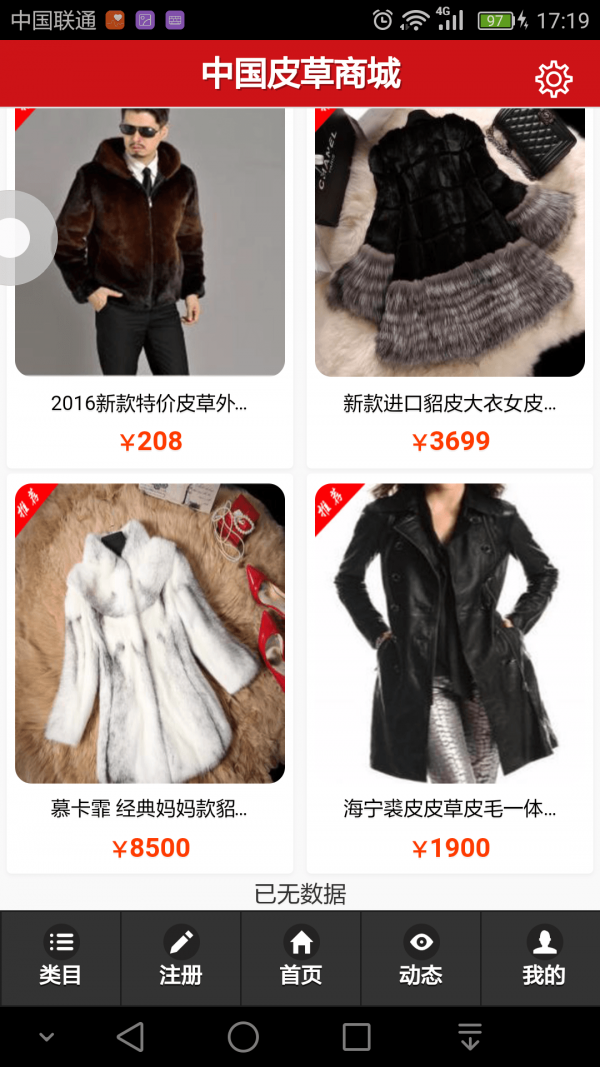Switch to the 我的 tab
Screen dimensions: 600x1067
point(543,957)
